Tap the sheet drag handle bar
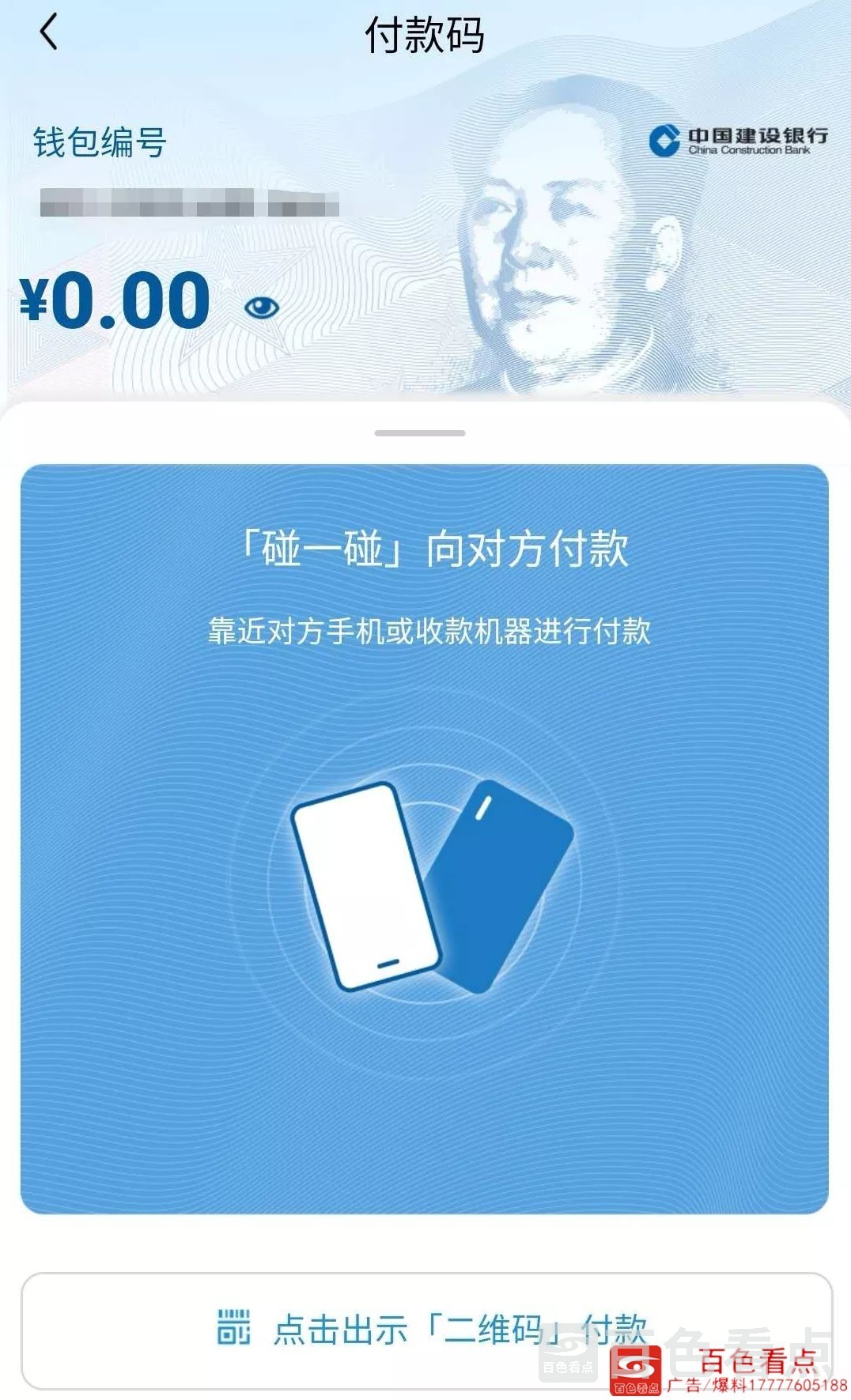 coord(420,433)
